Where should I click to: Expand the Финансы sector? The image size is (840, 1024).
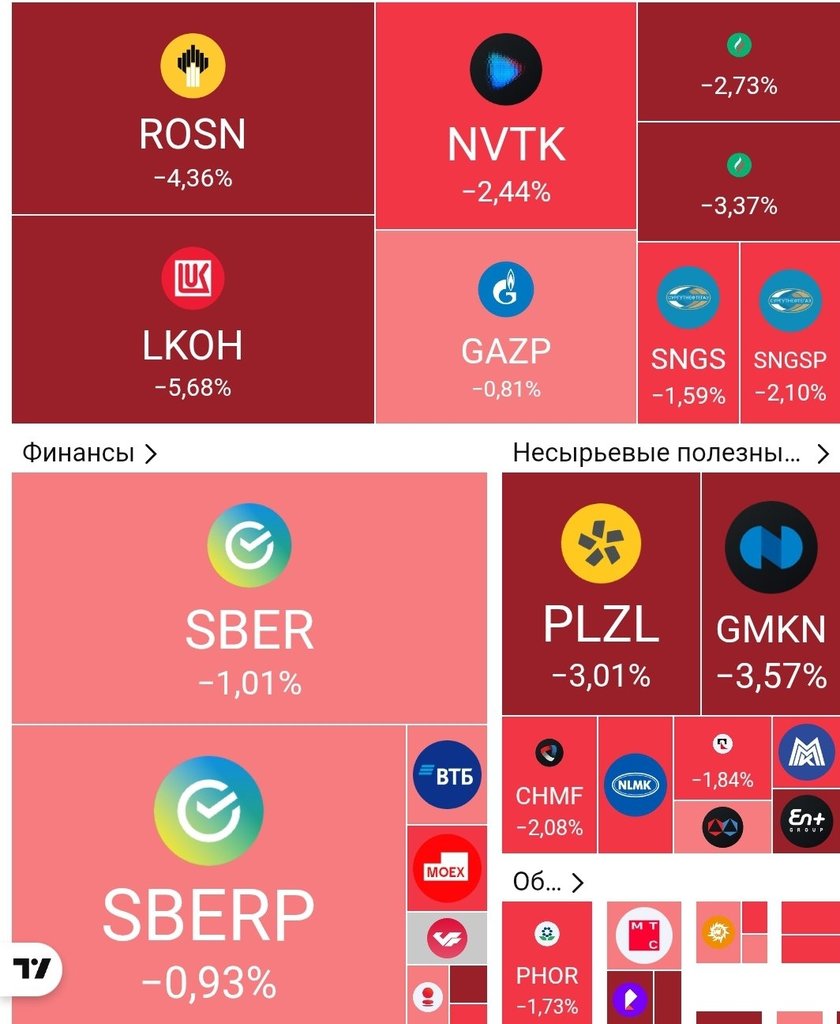click(90, 453)
